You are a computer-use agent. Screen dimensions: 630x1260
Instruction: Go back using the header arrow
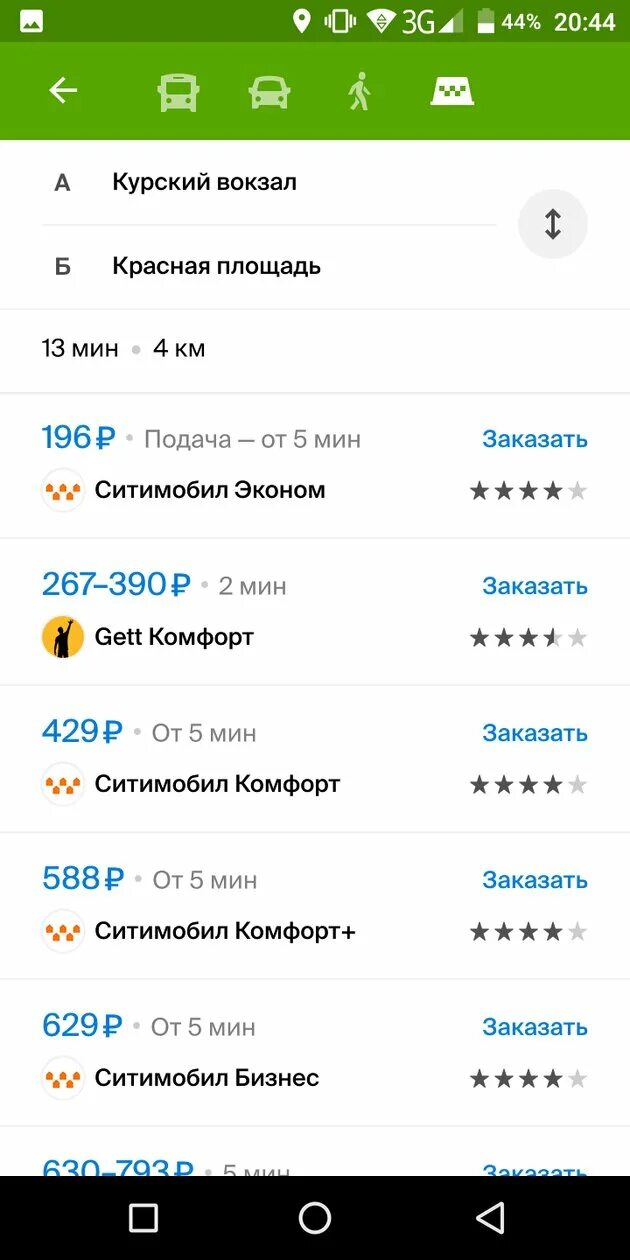(63, 91)
